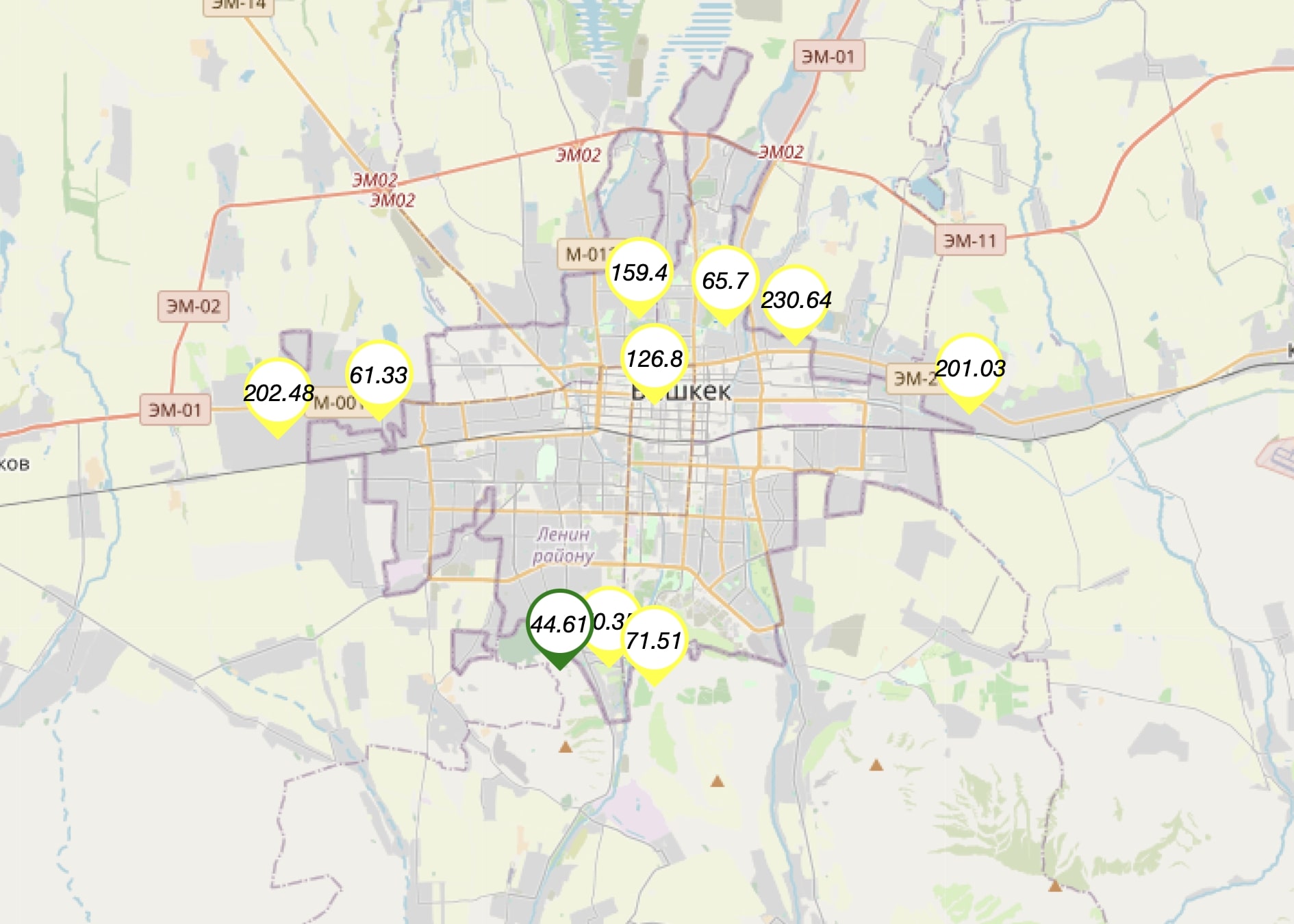Tap the 230.64 reading pin
This screenshot has height=924, width=1294.
(796, 300)
